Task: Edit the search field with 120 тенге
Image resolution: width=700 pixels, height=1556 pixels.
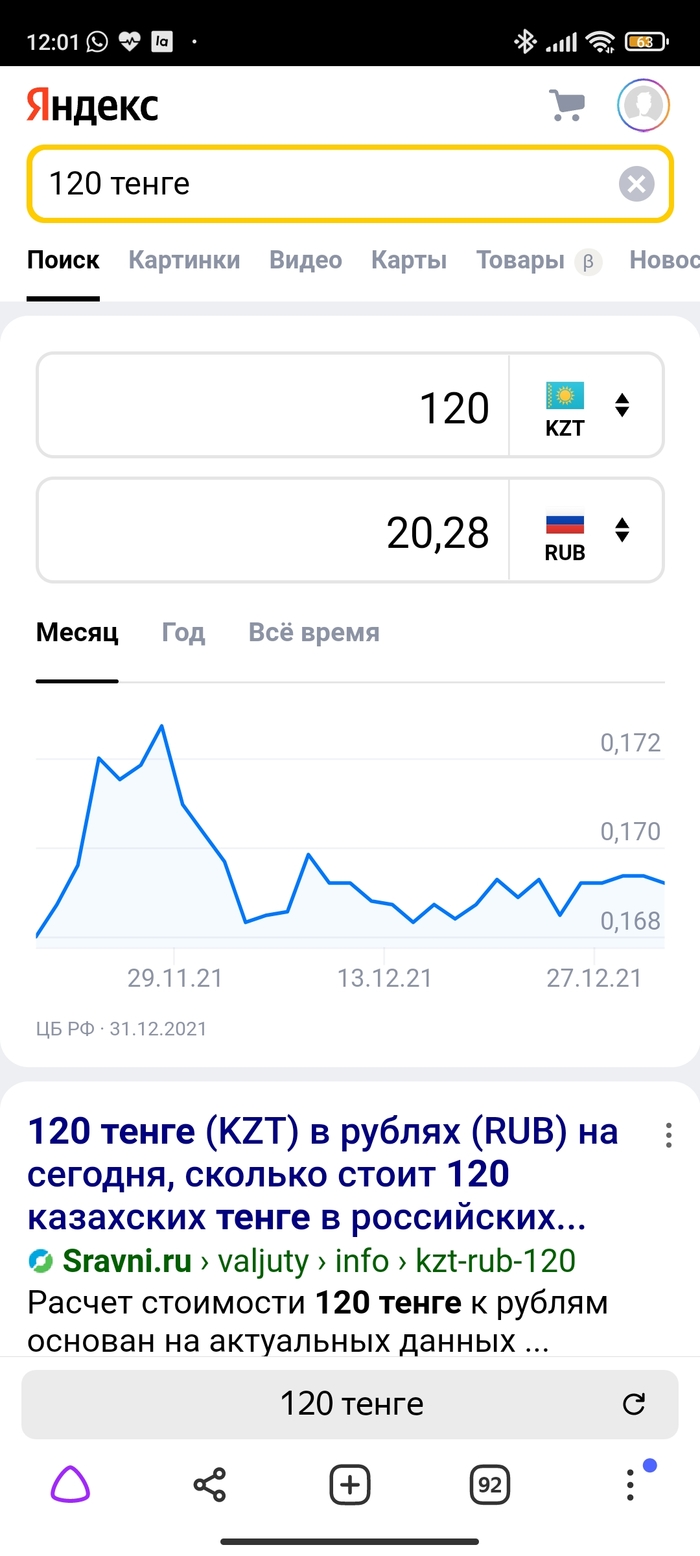Action: tap(320, 184)
